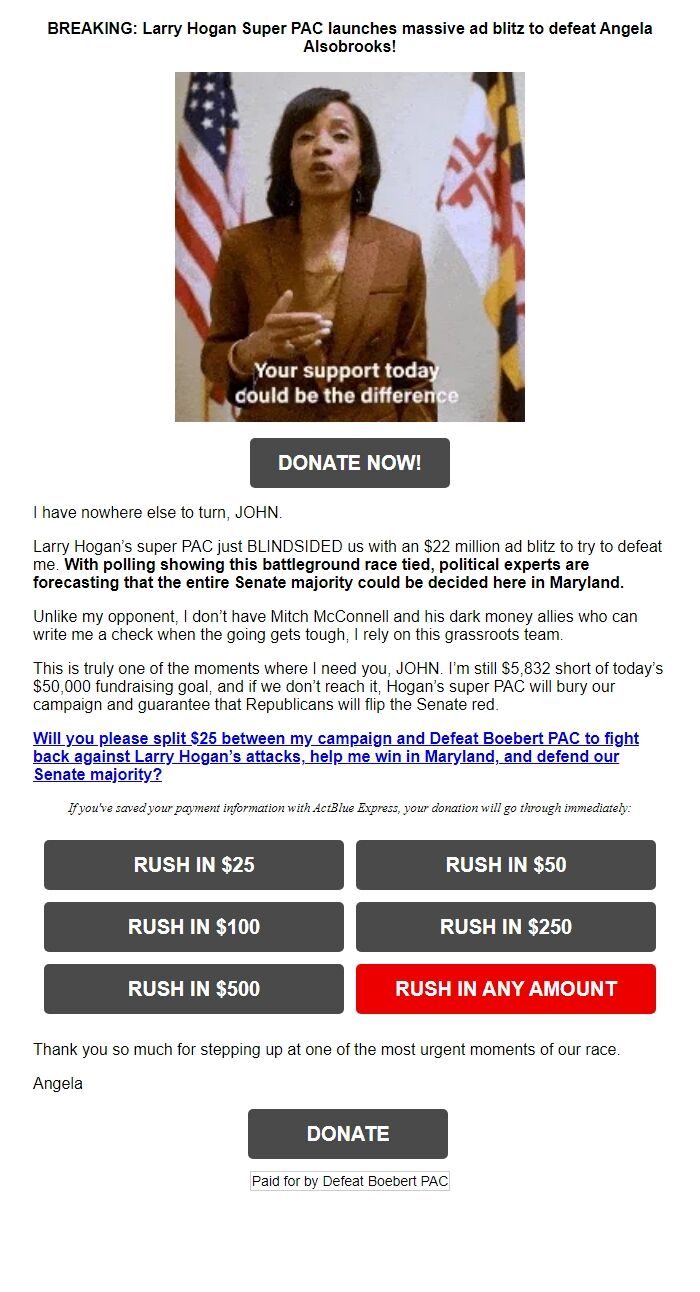700x1292 pixels.
Task: Tap RUSH IN $500
Action: pyautogui.click(x=194, y=989)
